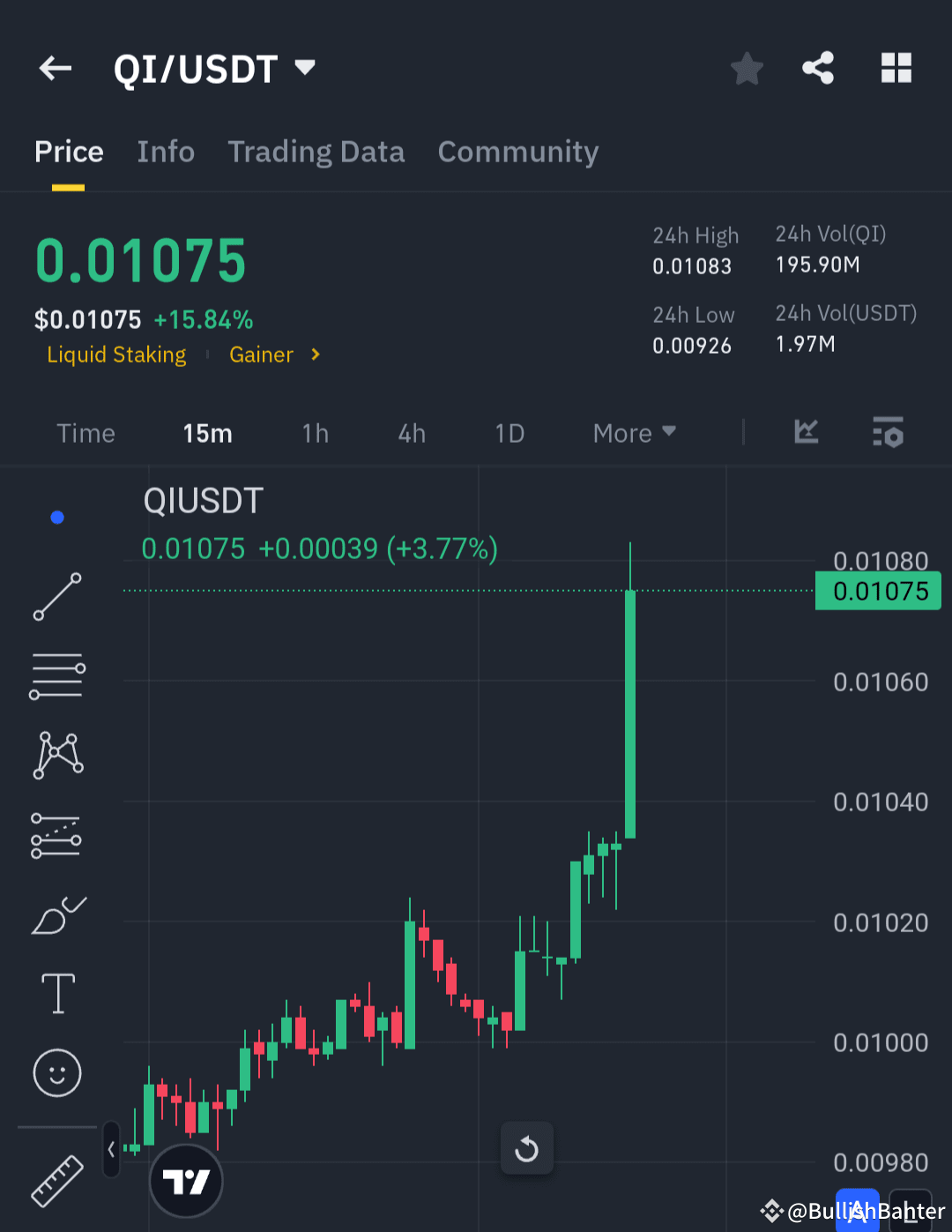Select the pattern drawing tool
Image resolution: width=952 pixels, height=1232 pixels.
56,754
